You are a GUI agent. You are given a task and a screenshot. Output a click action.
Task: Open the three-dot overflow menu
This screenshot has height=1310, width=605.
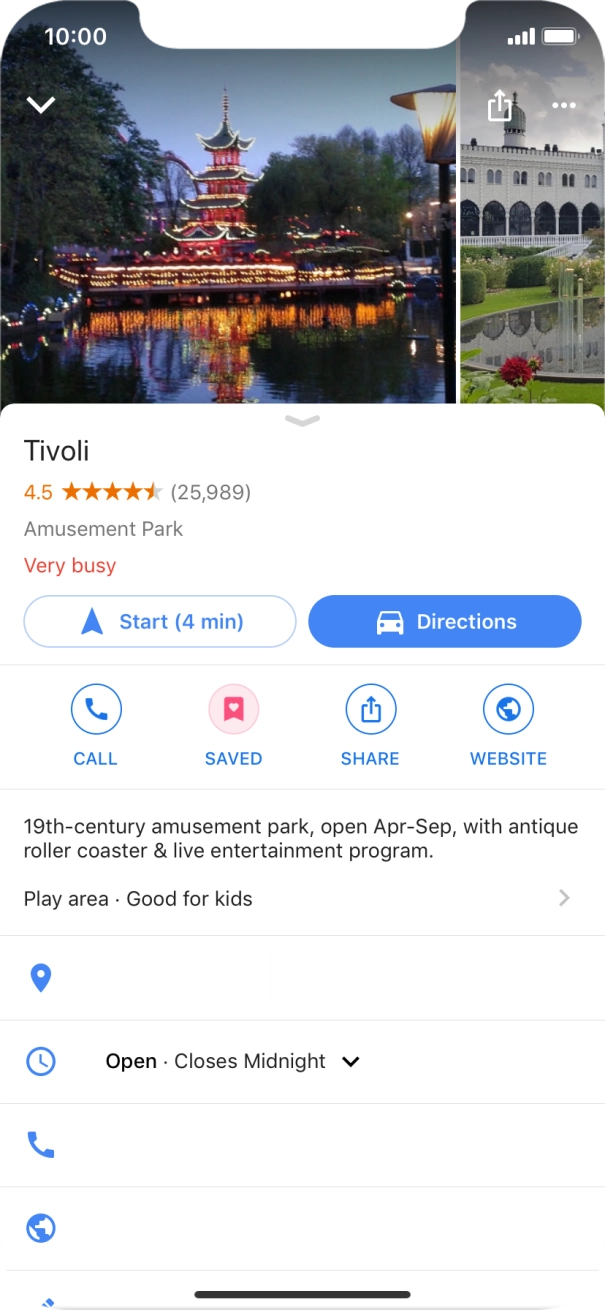(x=564, y=106)
